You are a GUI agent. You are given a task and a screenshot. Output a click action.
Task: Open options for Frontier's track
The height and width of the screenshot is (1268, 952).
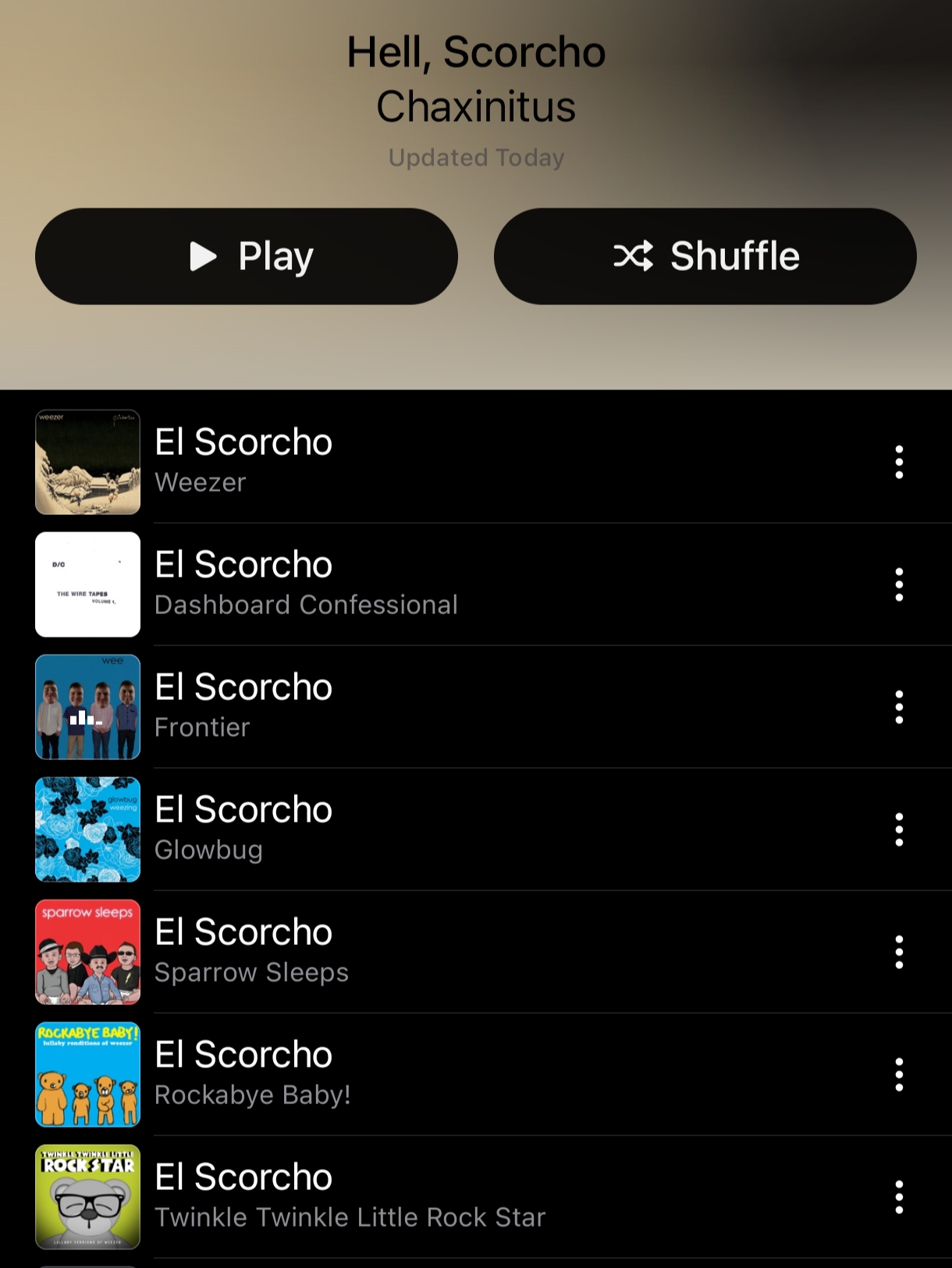click(899, 707)
